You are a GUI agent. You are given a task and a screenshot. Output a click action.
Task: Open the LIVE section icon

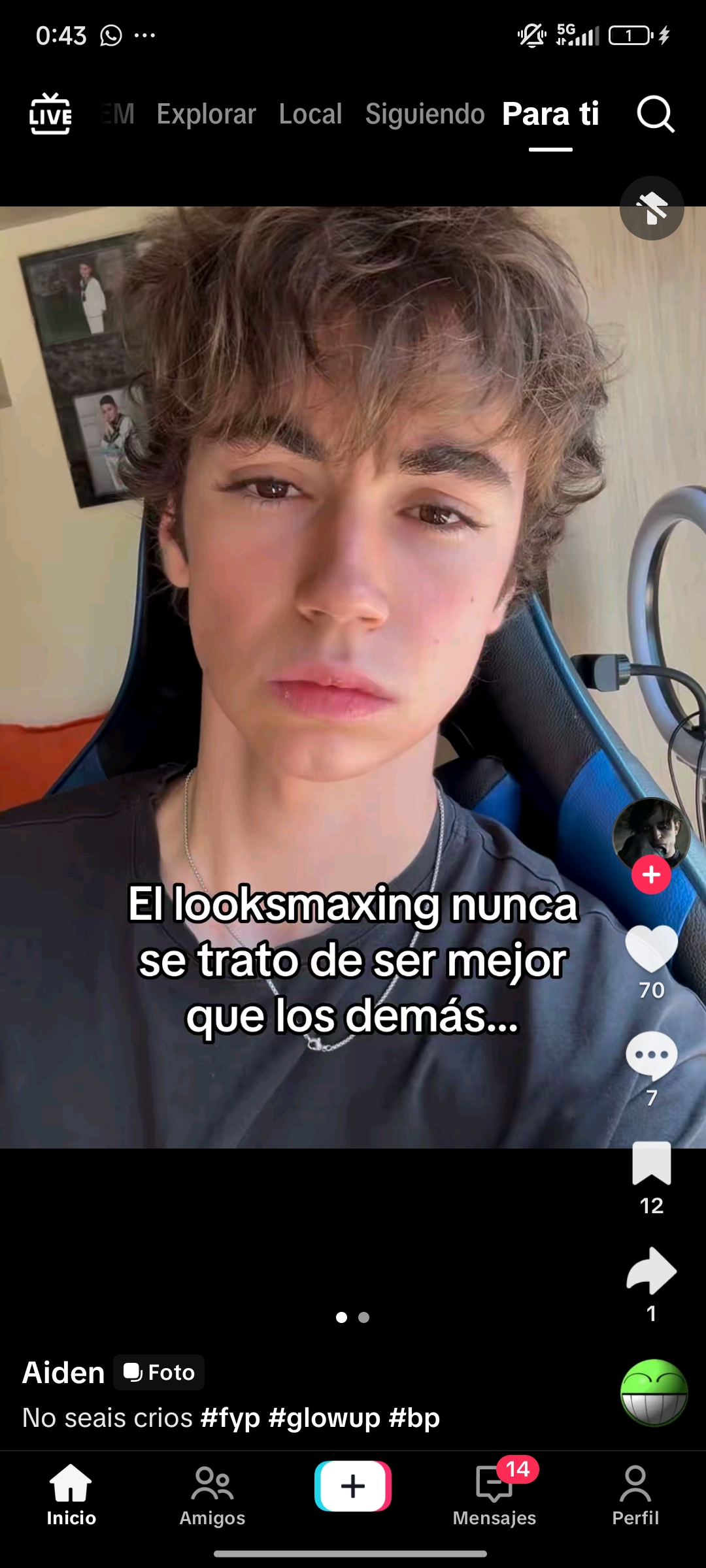(50, 114)
